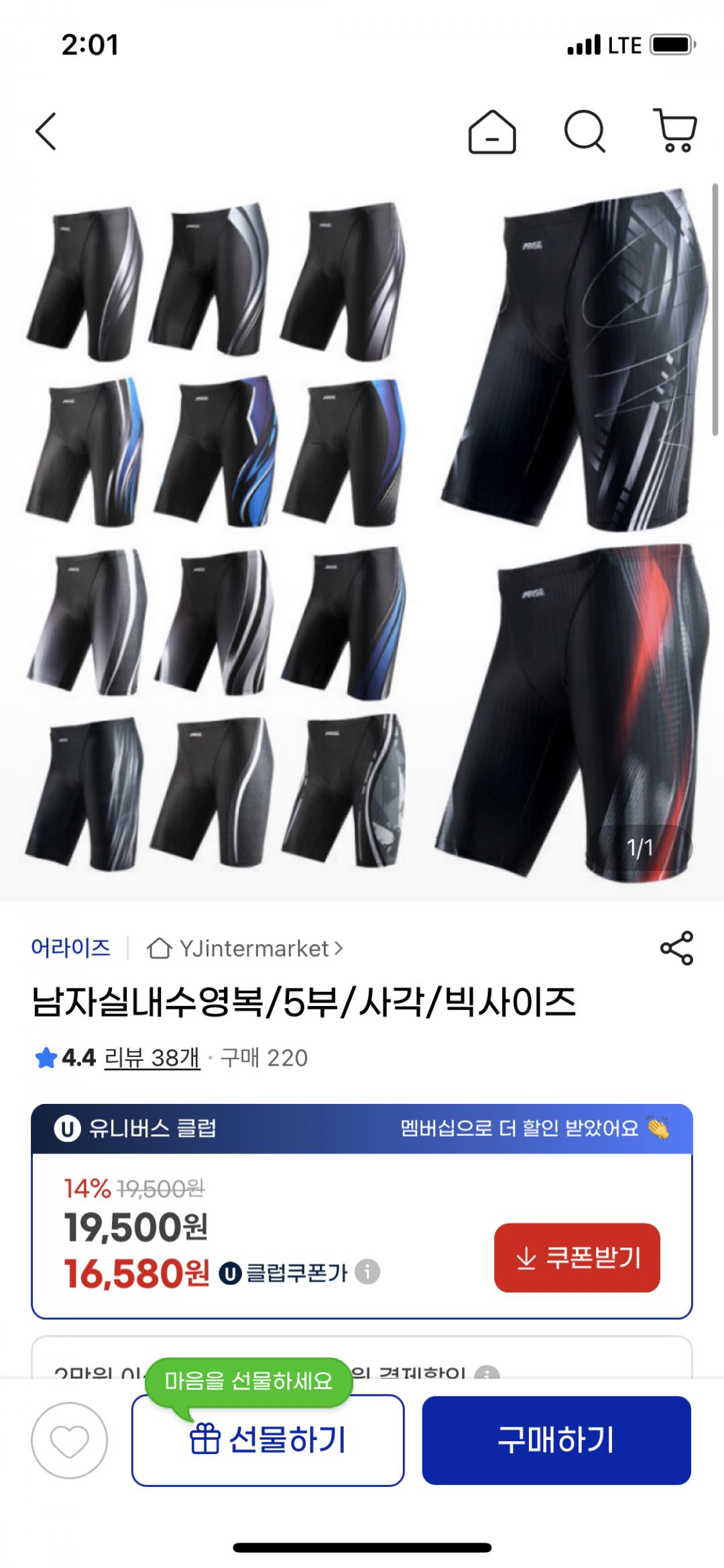
Task: Open the 어라이즈 brand link
Action: (70, 948)
